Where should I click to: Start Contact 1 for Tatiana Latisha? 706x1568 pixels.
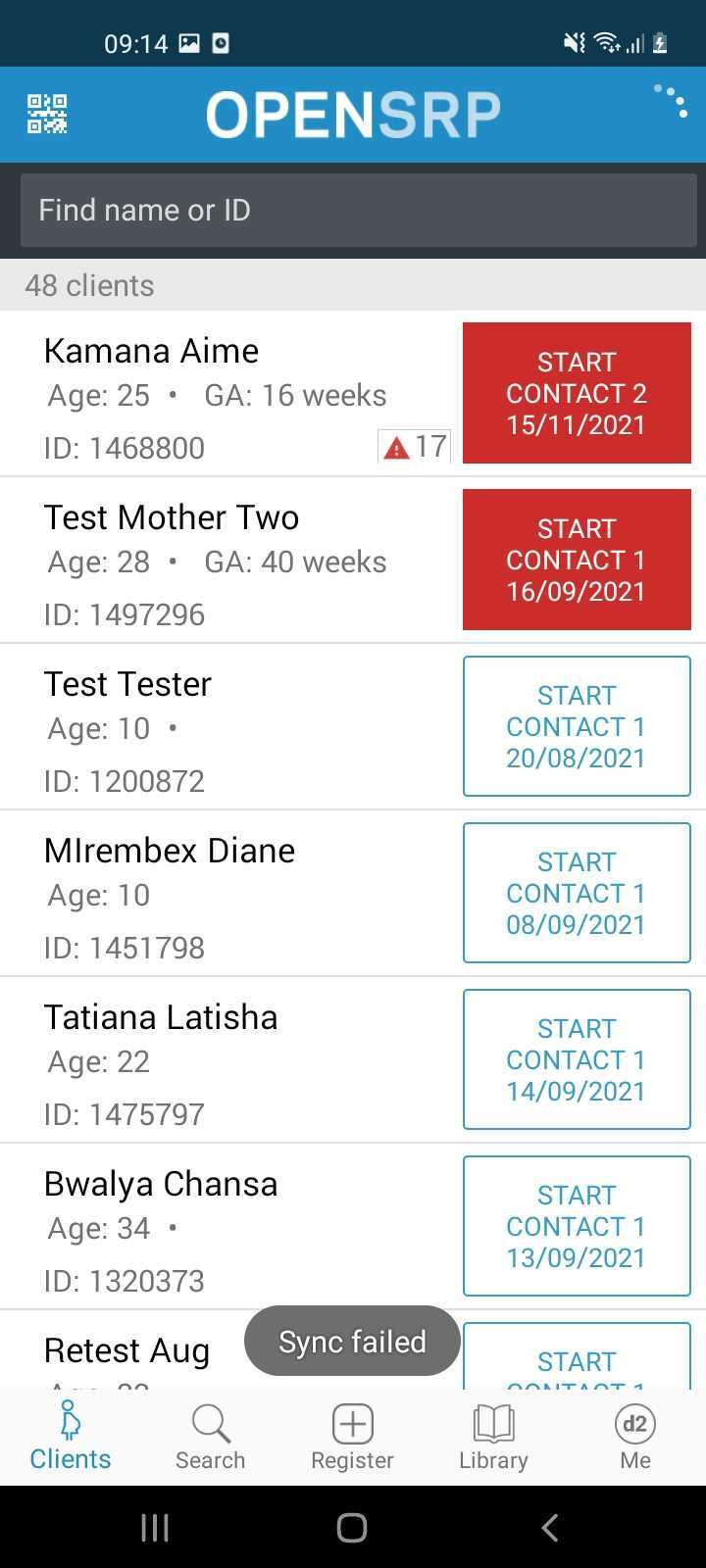[x=576, y=1058]
